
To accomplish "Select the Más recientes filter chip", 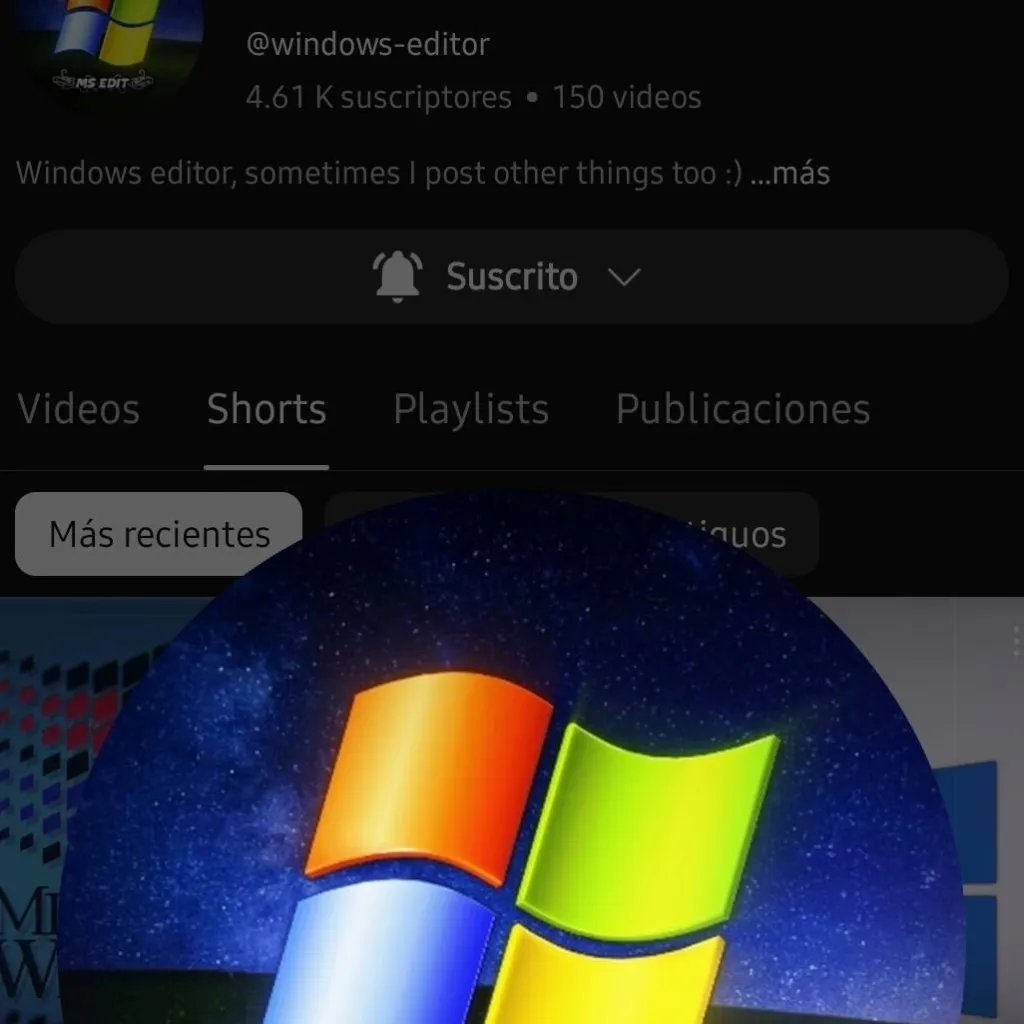I will click(159, 534).
